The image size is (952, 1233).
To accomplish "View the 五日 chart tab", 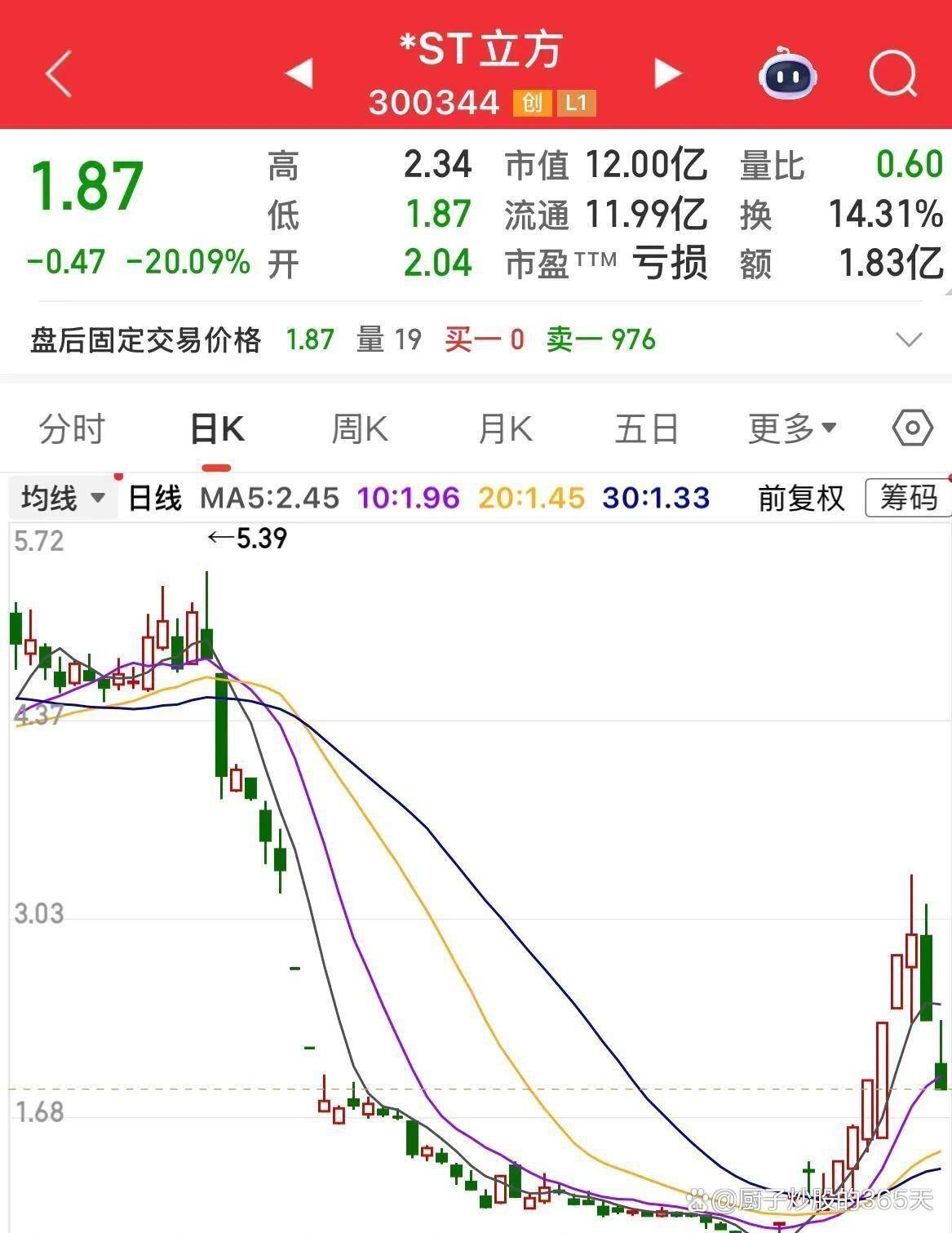I will (x=647, y=428).
